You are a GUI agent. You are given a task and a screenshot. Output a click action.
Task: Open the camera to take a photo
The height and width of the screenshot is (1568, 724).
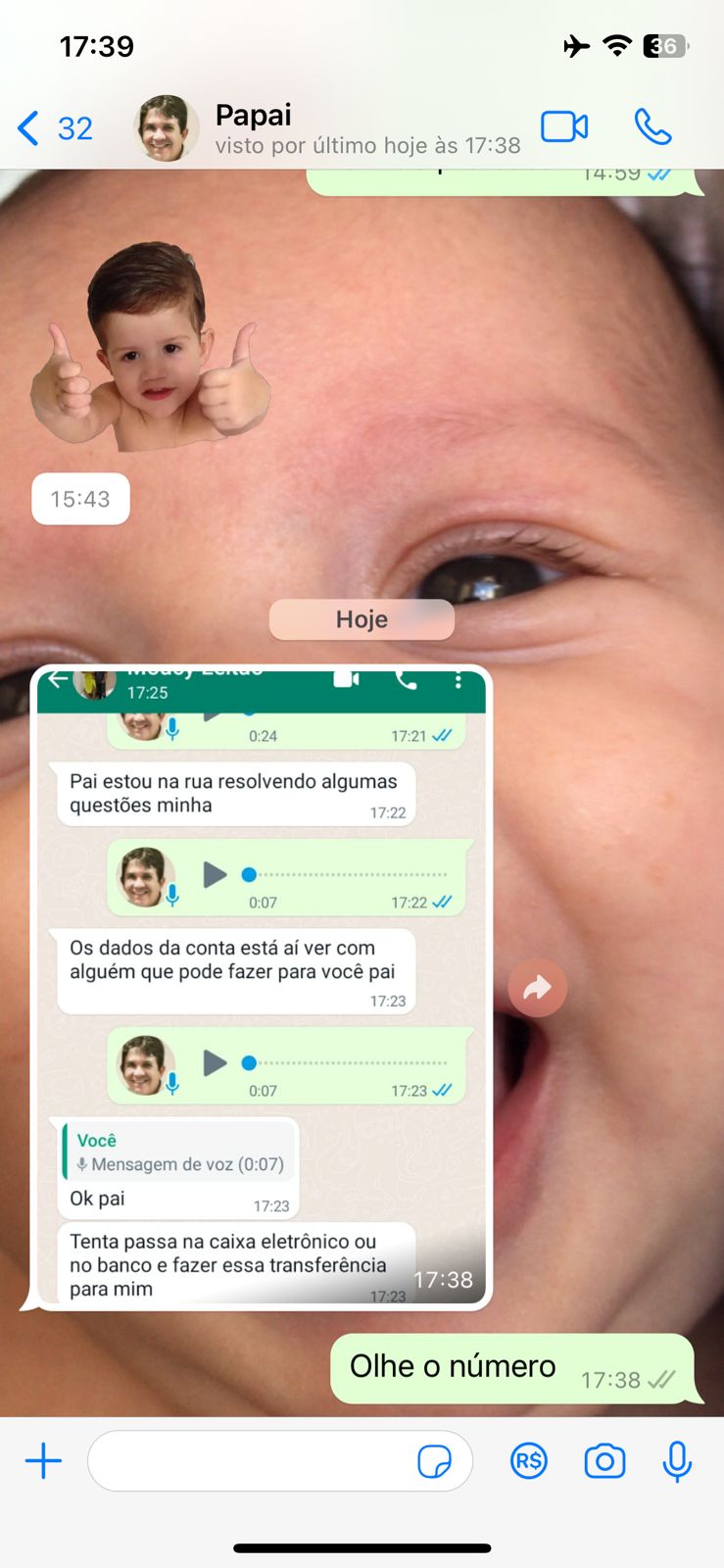604,1461
